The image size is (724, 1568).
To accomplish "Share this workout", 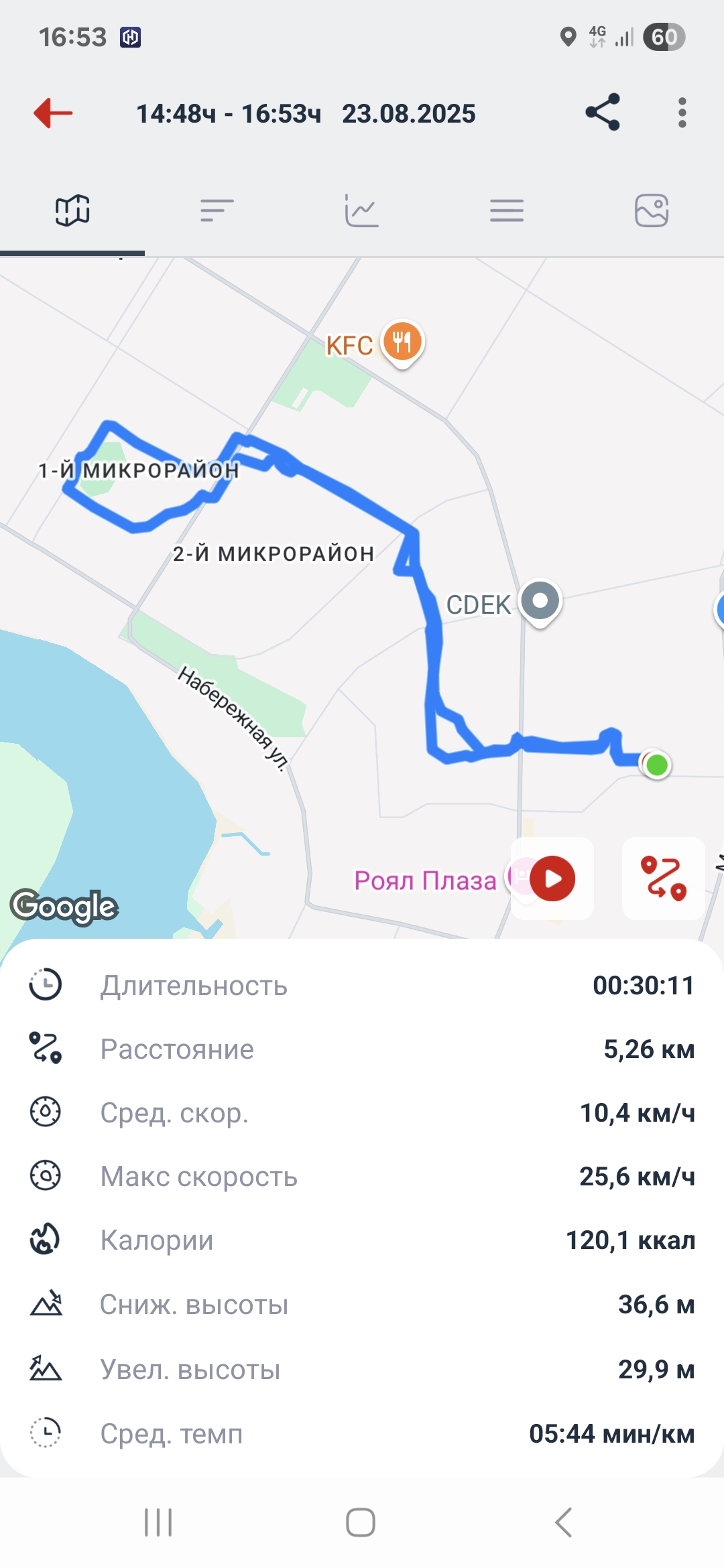I will (603, 112).
